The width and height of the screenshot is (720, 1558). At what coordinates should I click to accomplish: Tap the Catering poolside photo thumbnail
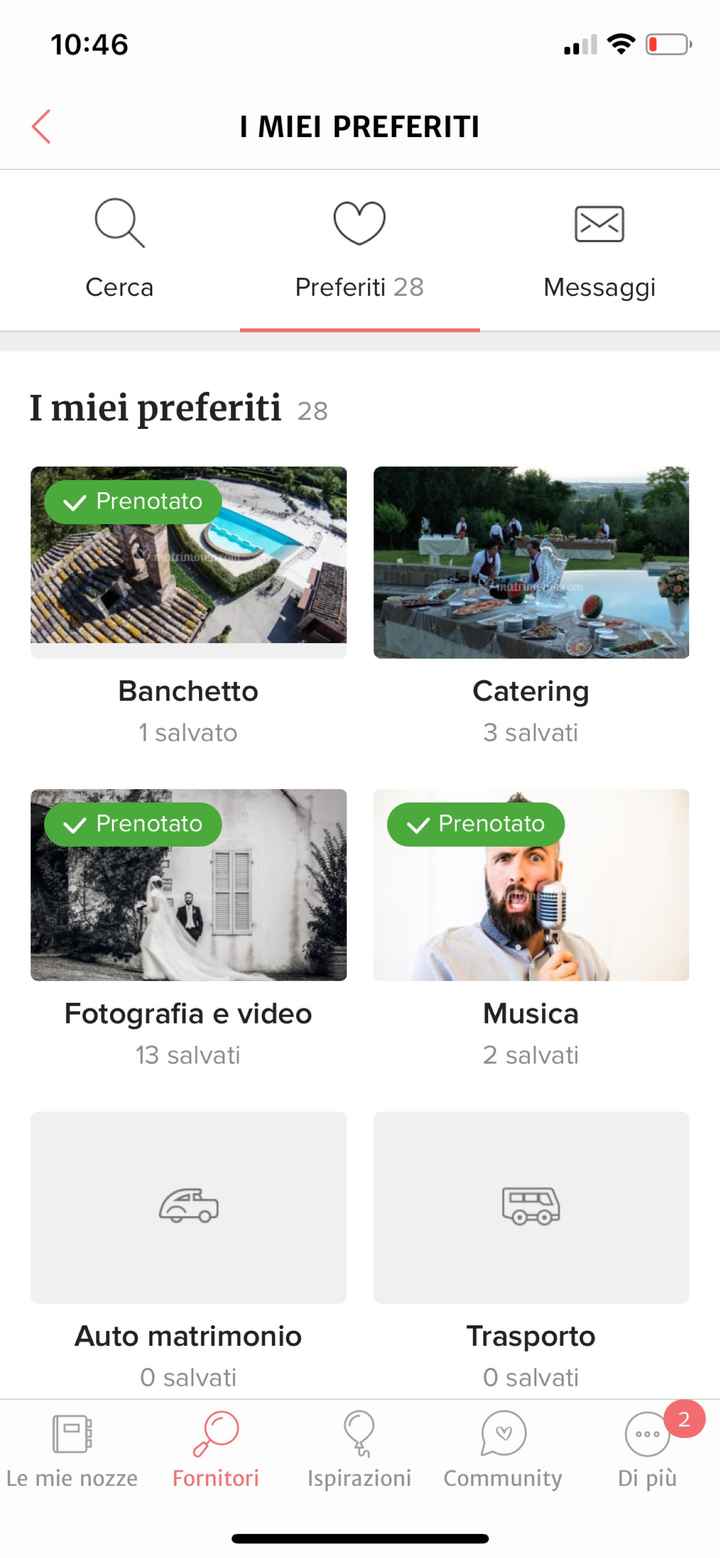[x=531, y=562]
